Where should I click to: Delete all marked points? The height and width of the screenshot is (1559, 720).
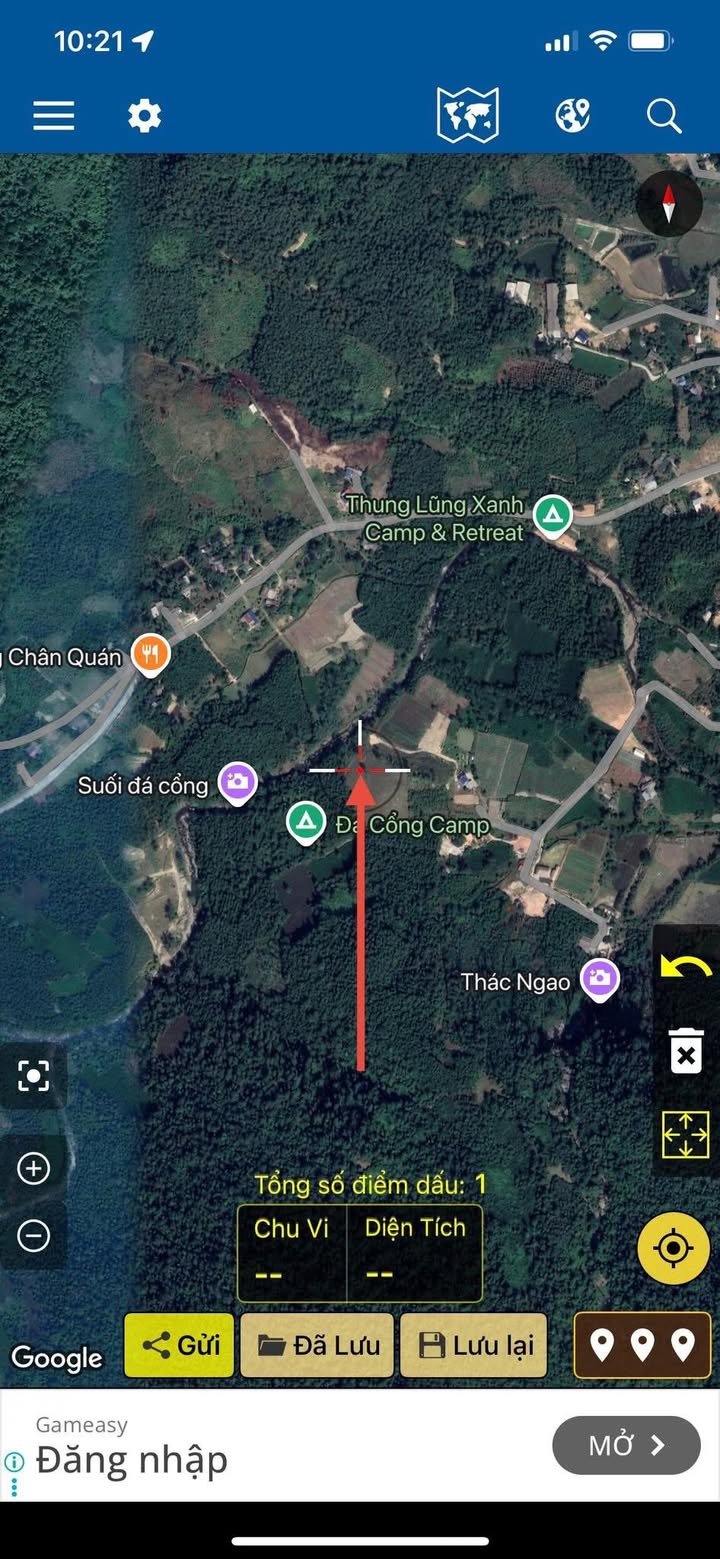pyautogui.click(x=686, y=1052)
